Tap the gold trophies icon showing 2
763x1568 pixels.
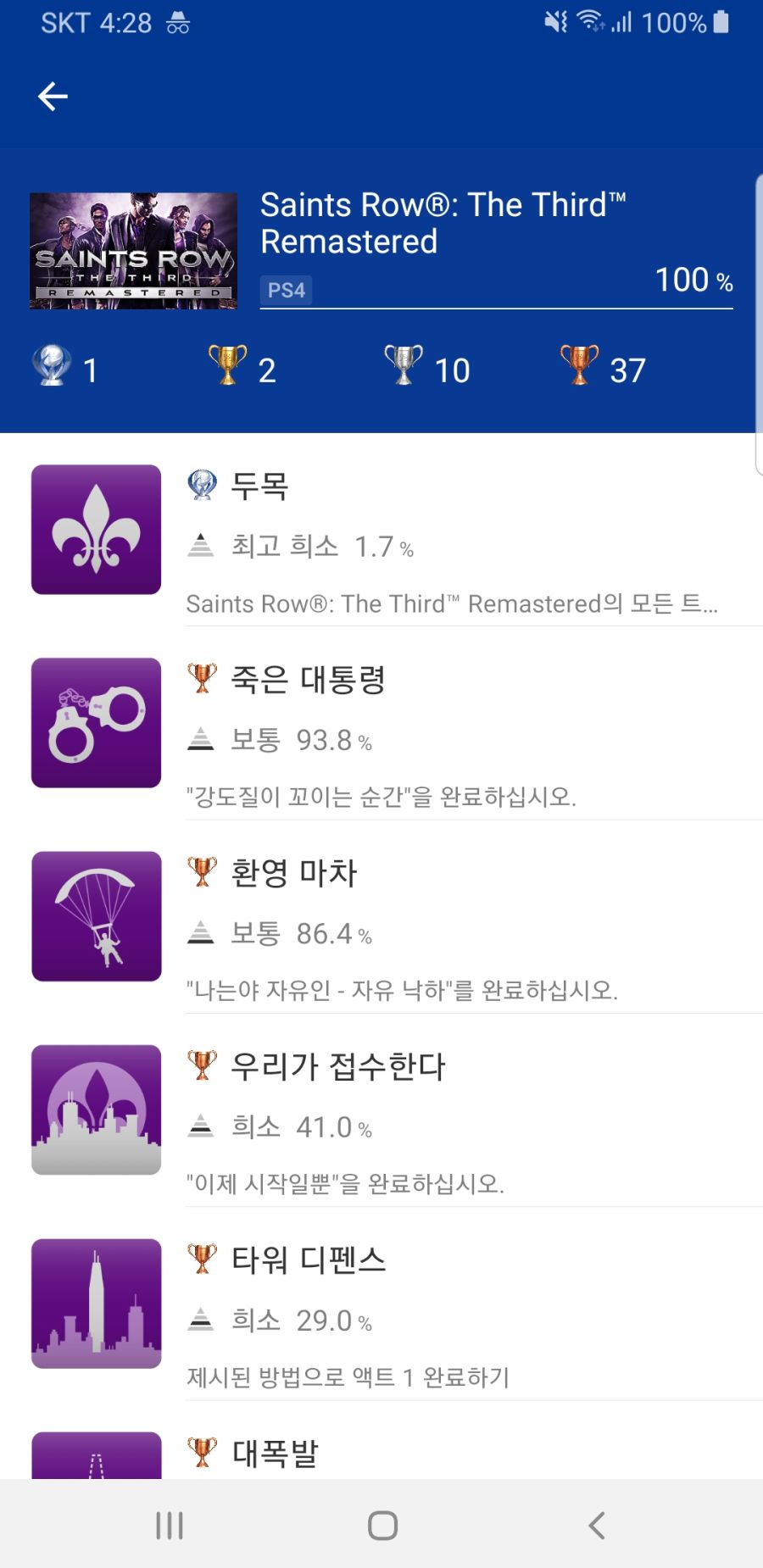pyautogui.click(x=224, y=367)
